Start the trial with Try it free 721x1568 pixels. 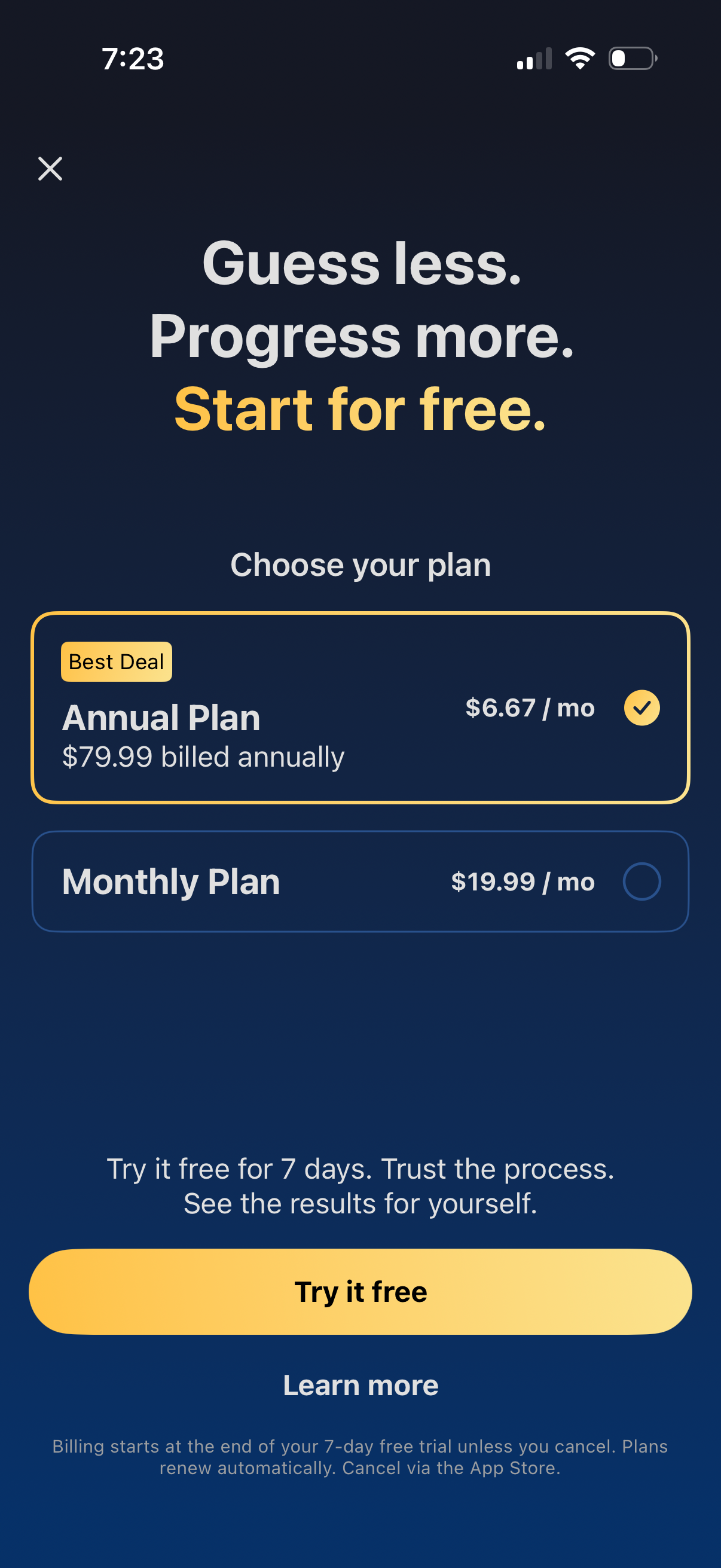[x=360, y=1292]
